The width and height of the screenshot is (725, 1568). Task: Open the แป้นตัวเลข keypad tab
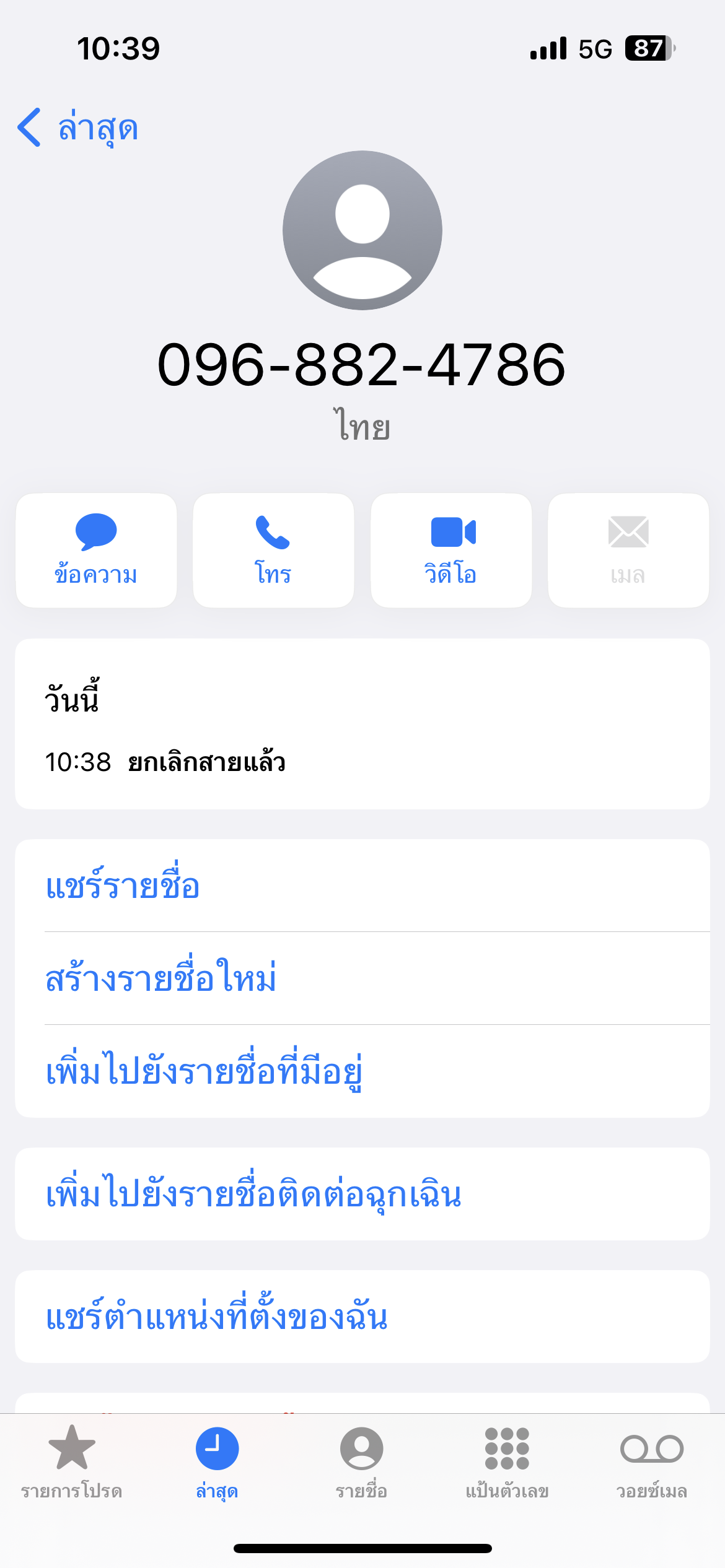coord(507,1461)
